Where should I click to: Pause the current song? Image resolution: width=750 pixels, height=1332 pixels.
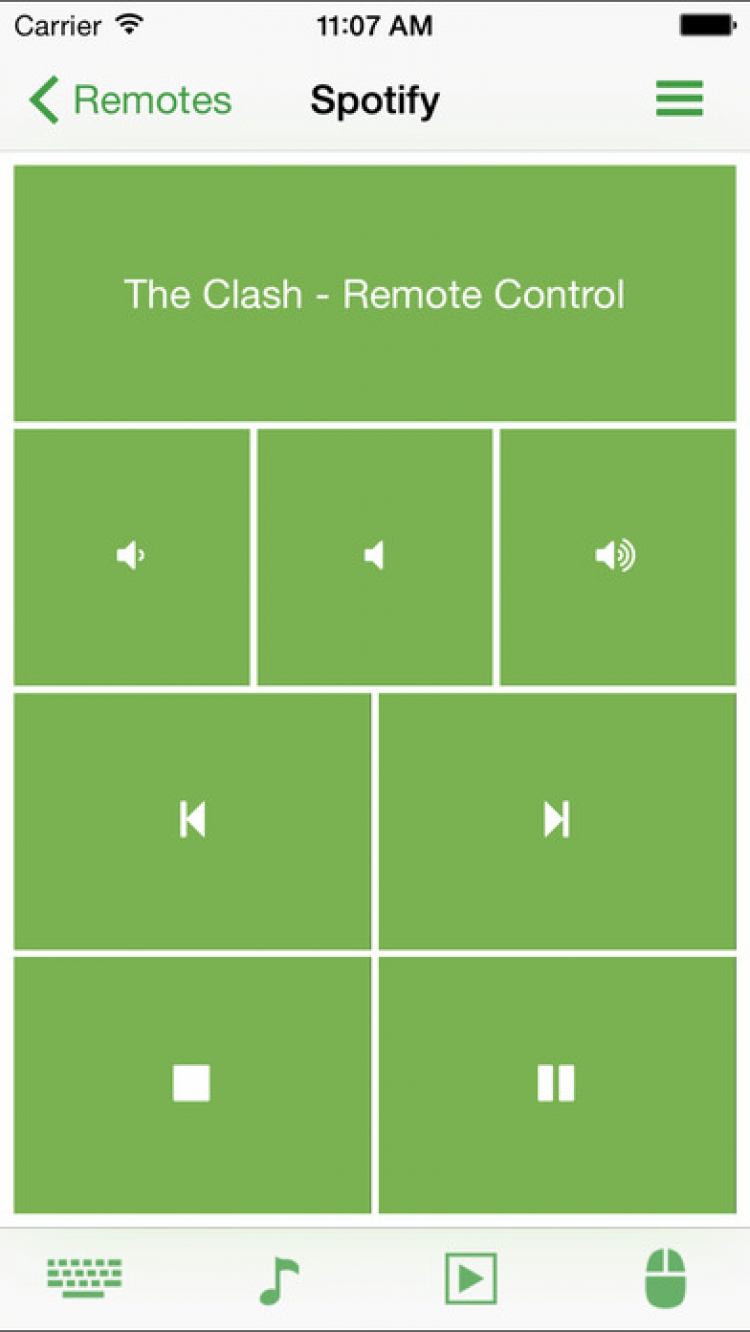557,1083
